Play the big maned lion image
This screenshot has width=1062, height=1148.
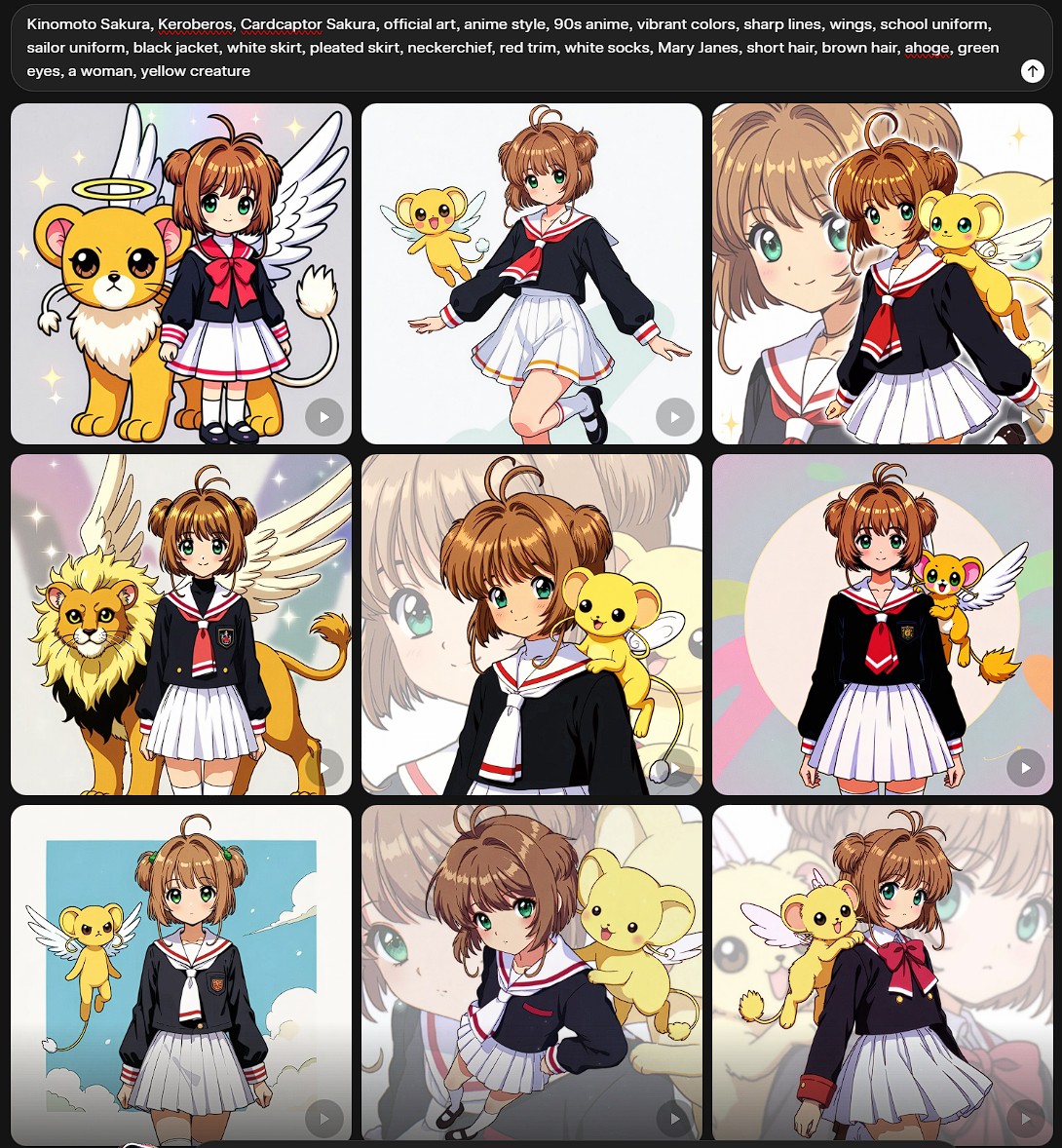tap(324, 768)
